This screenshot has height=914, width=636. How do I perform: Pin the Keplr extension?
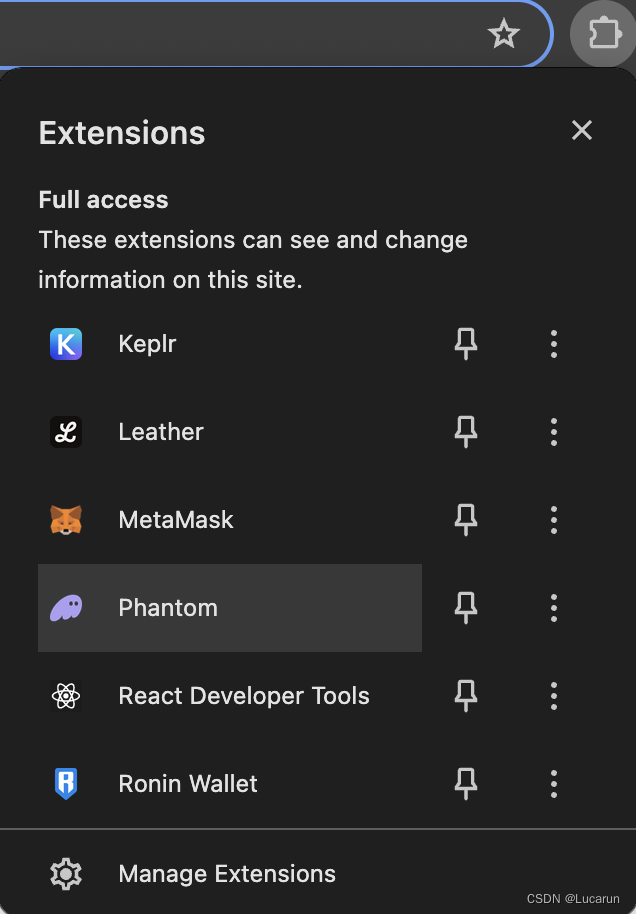pos(465,344)
